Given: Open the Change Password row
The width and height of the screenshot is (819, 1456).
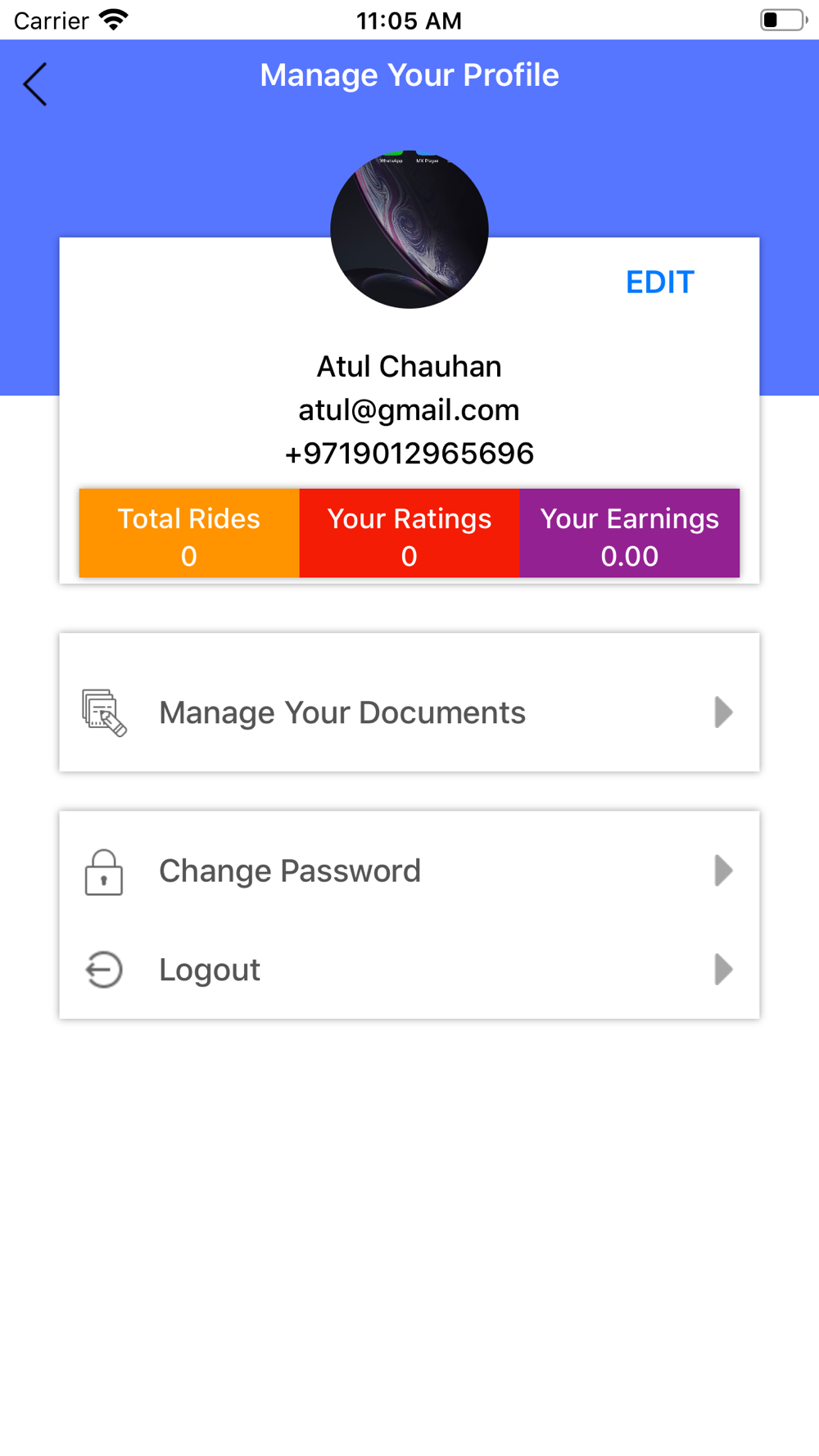Looking at the screenshot, I should click(409, 870).
